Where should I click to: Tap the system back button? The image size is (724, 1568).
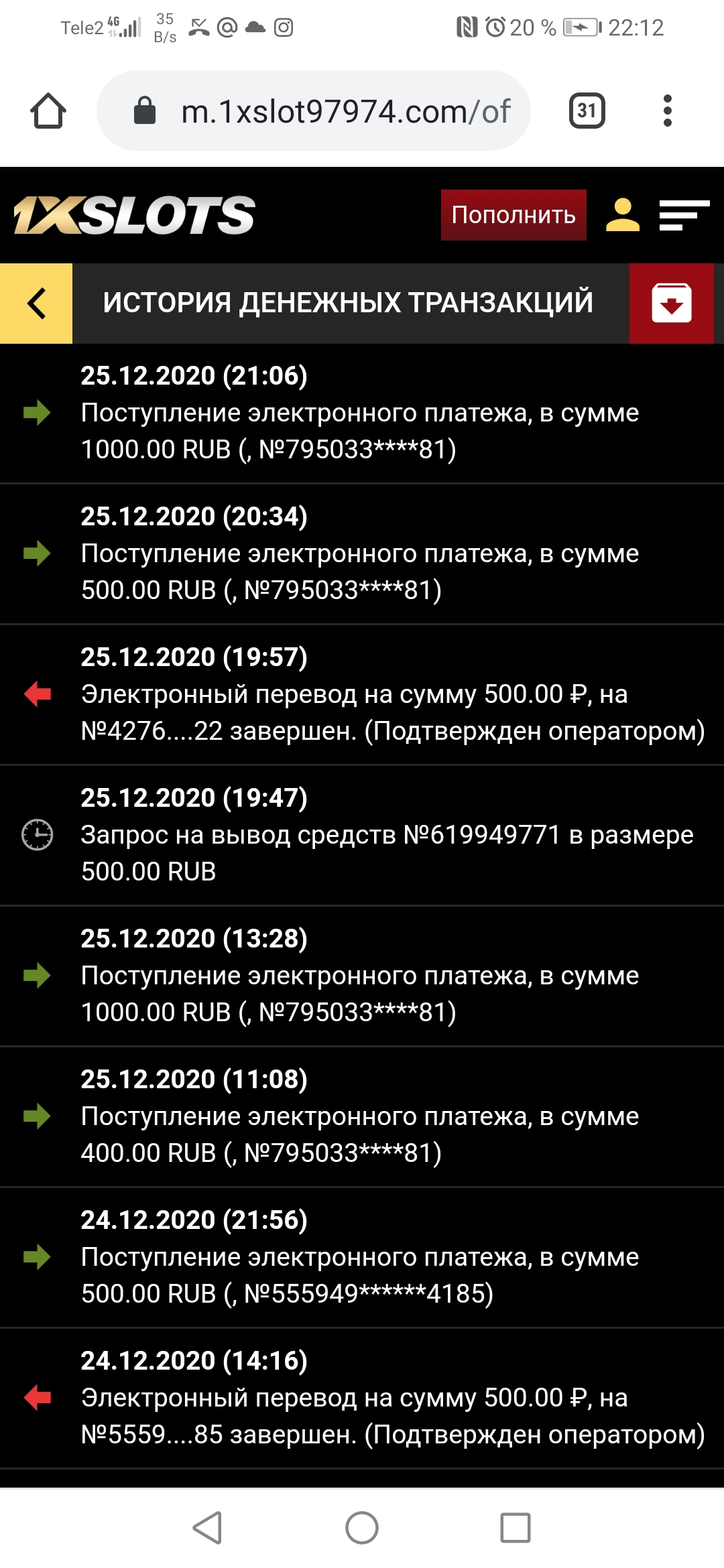coord(207,1528)
